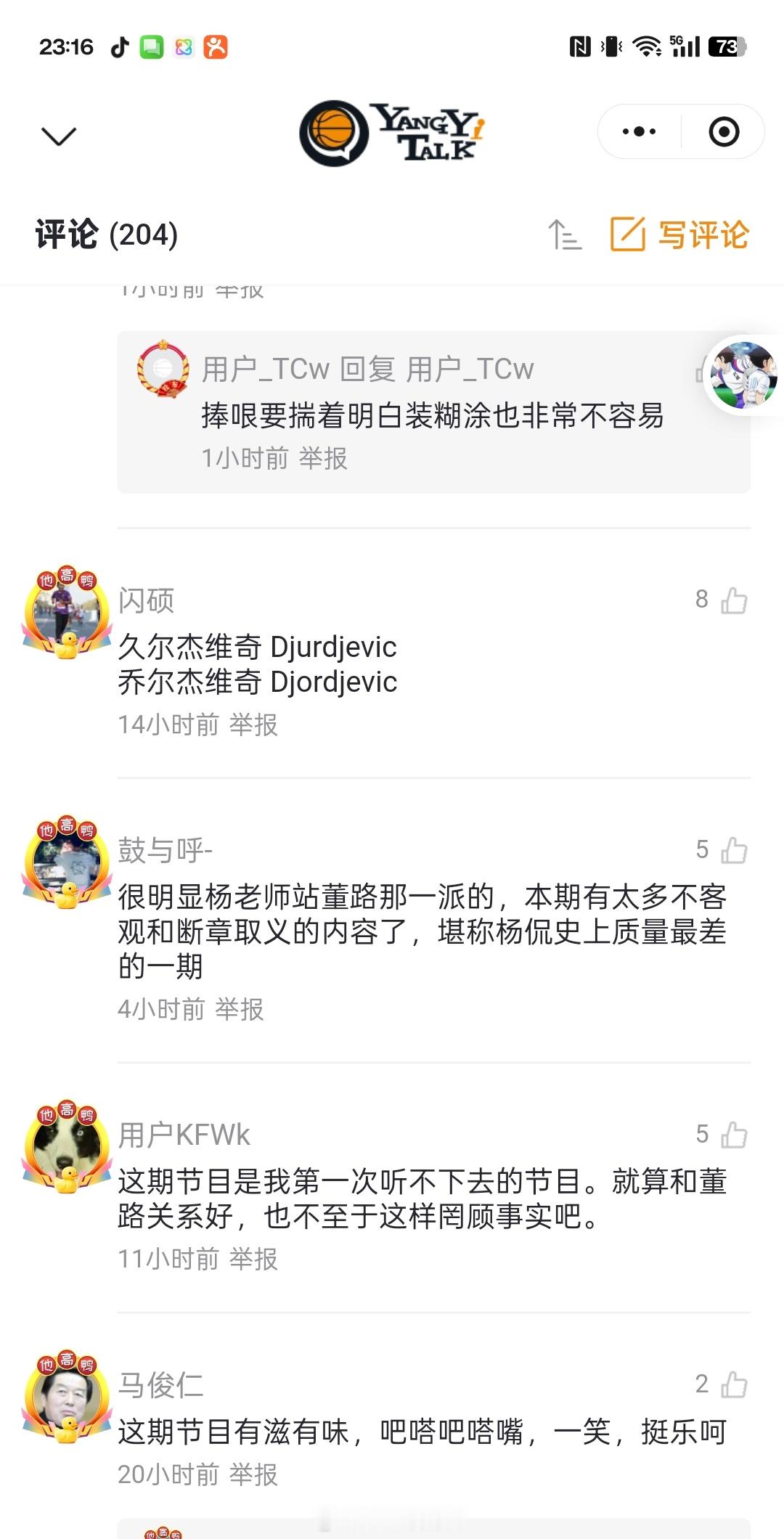Image resolution: width=784 pixels, height=1539 pixels.
Task: Report 闪硕's comment via 举报
Action: tap(256, 724)
